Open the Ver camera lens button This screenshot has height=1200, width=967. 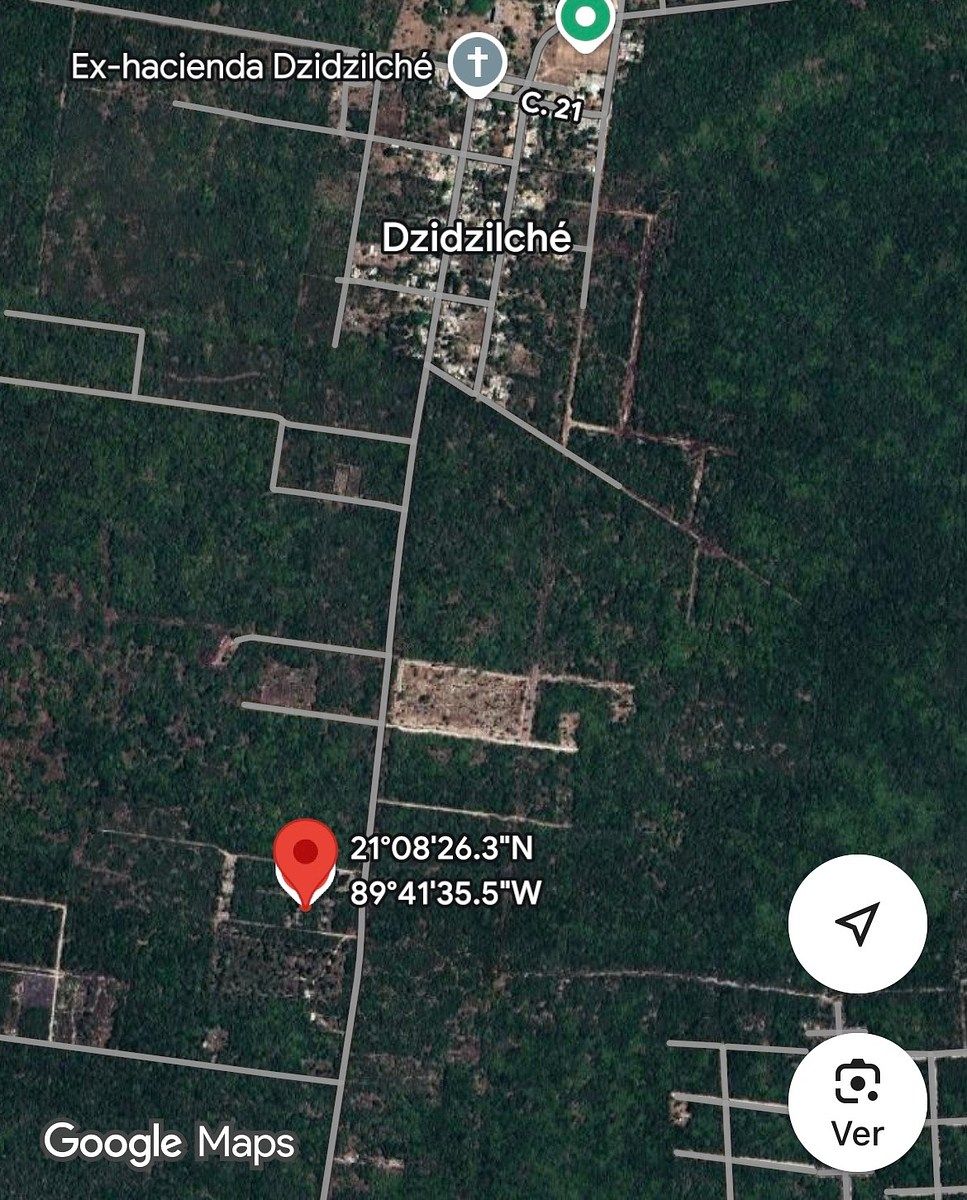tap(857, 1103)
